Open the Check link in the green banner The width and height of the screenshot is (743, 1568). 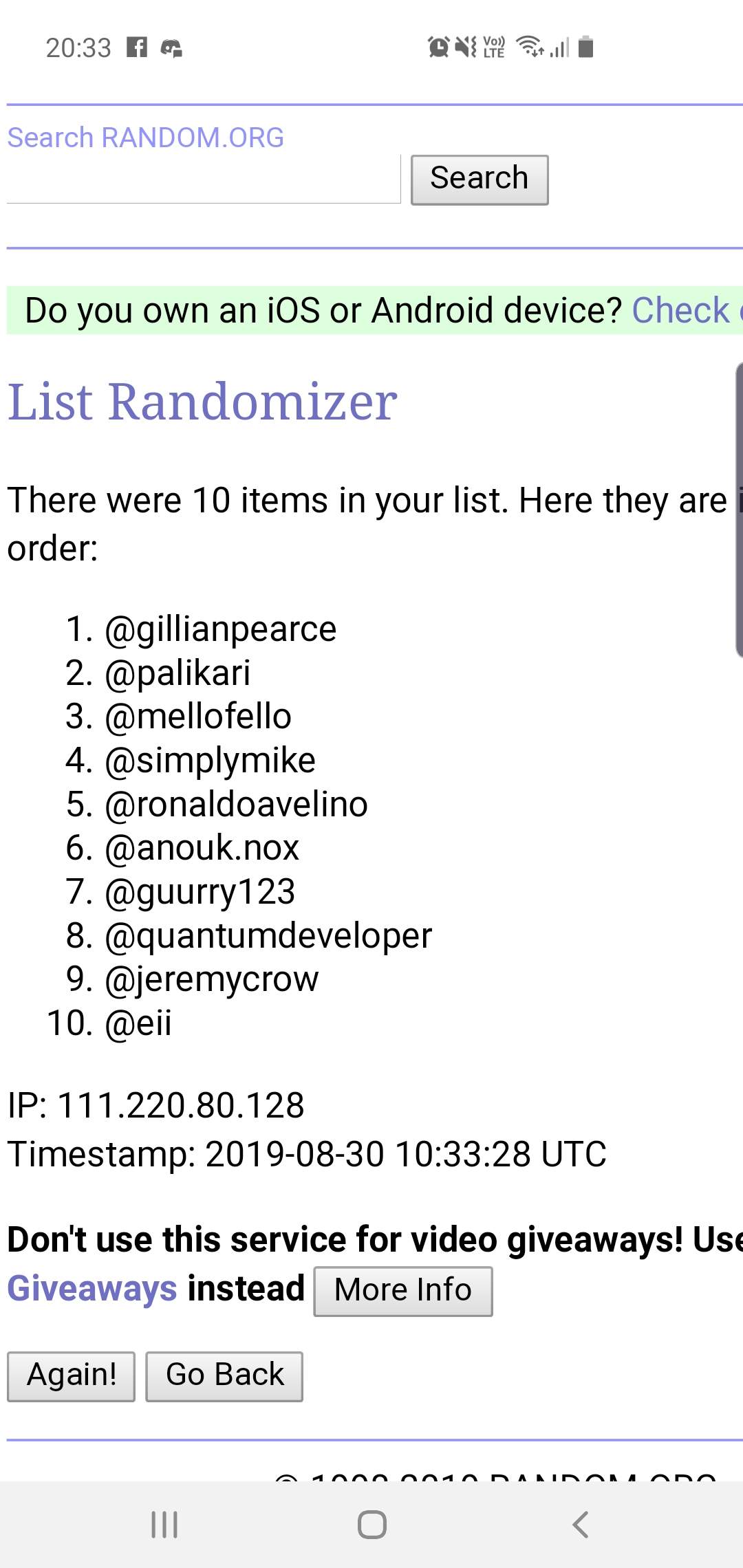coord(681,310)
